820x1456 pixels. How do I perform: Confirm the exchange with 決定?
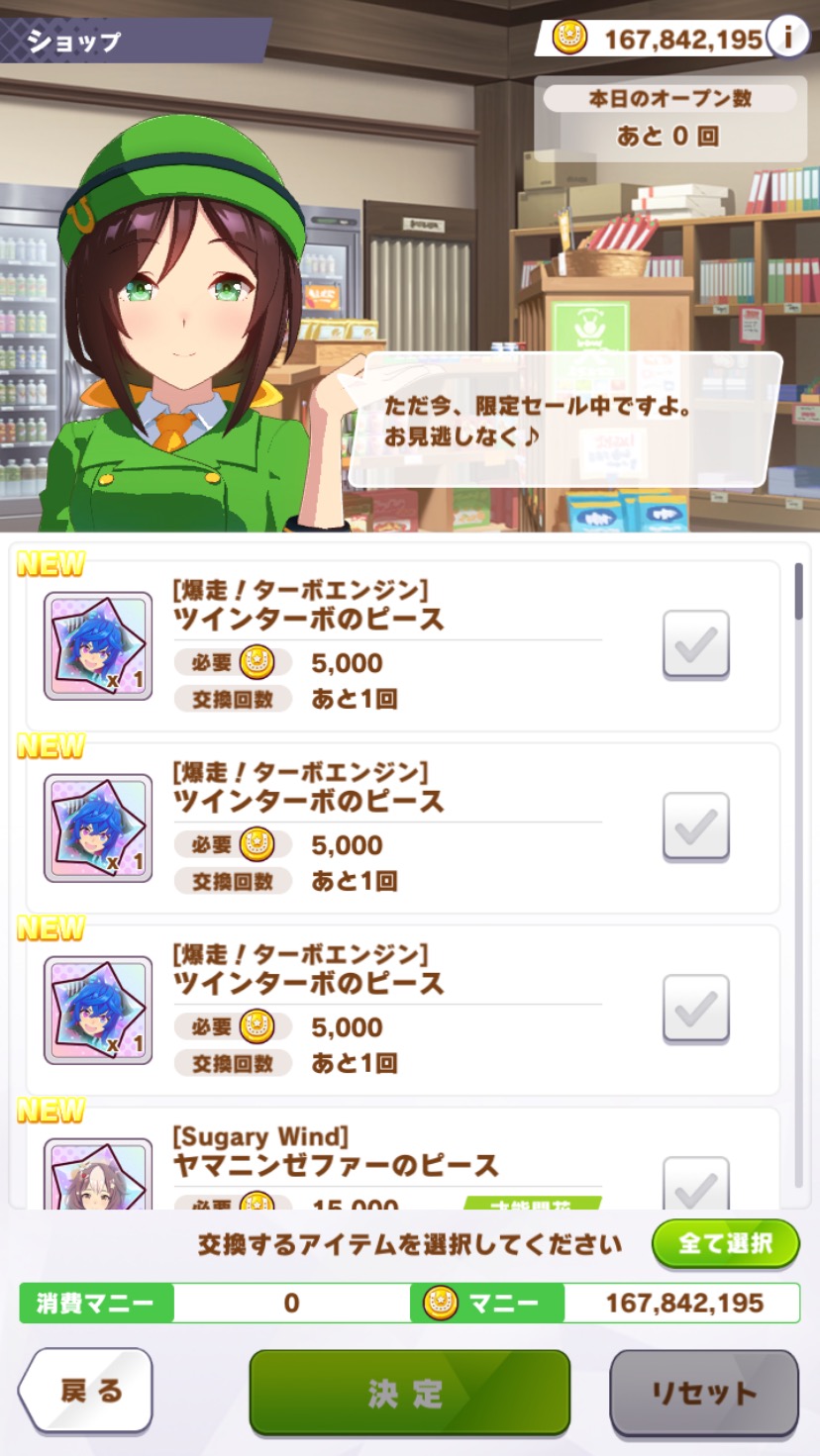tap(409, 1393)
